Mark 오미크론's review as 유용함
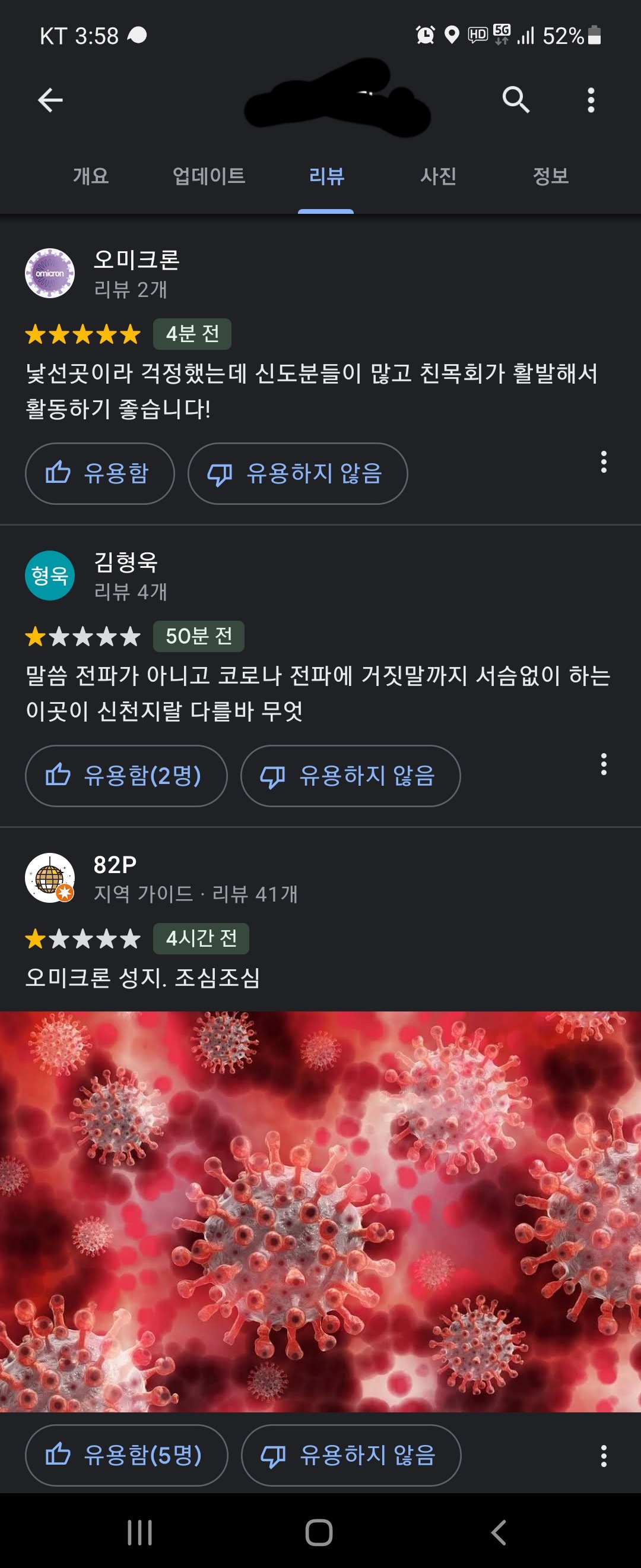Image resolution: width=641 pixels, height=1568 pixels. (100, 473)
